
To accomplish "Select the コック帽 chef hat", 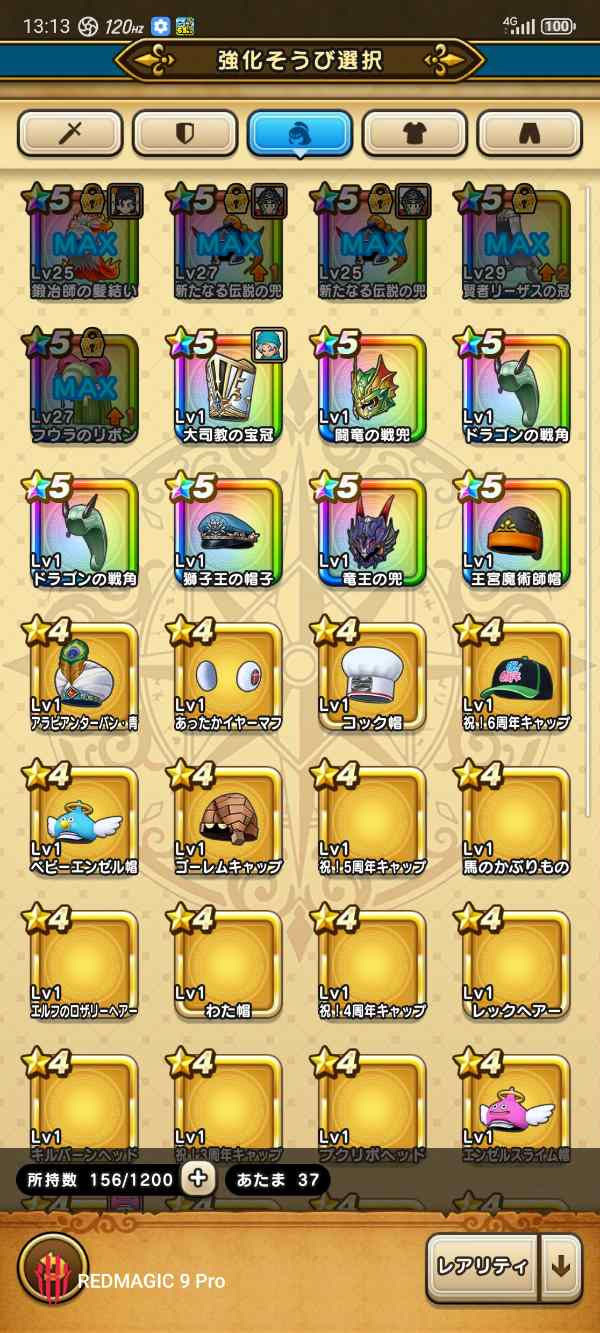I will (372, 676).
